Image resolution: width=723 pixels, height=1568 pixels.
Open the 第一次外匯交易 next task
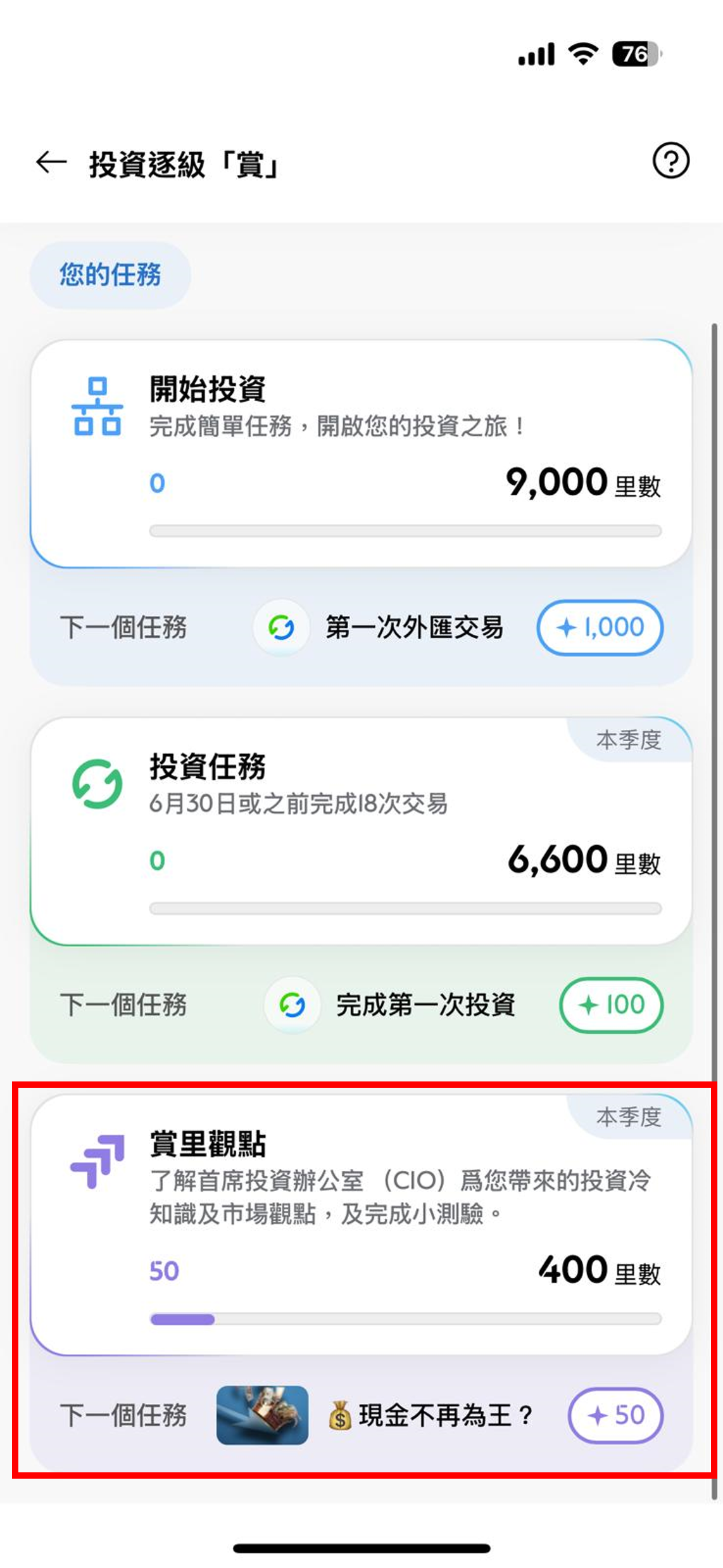click(x=417, y=628)
